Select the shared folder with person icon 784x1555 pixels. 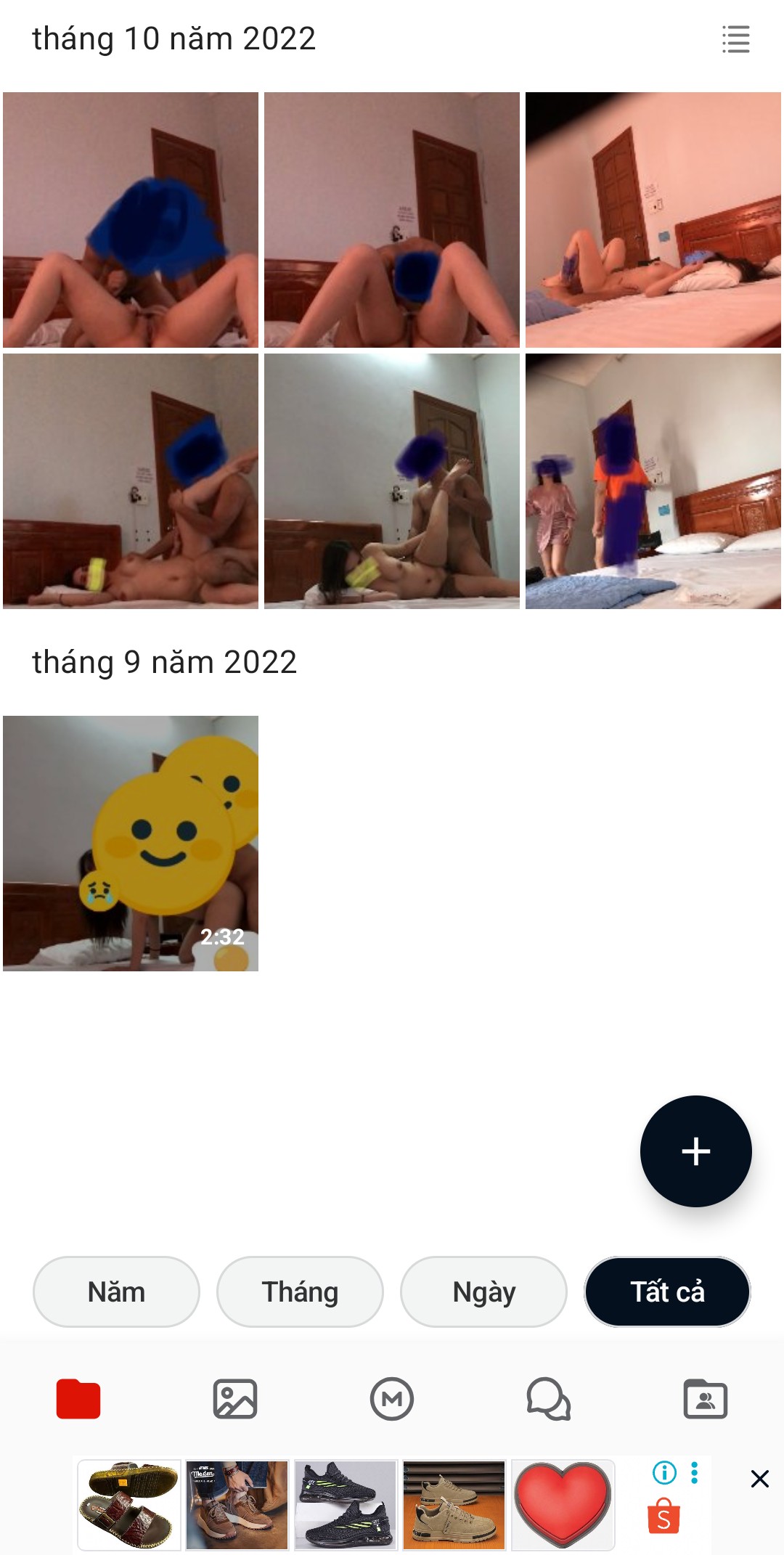706,1401
